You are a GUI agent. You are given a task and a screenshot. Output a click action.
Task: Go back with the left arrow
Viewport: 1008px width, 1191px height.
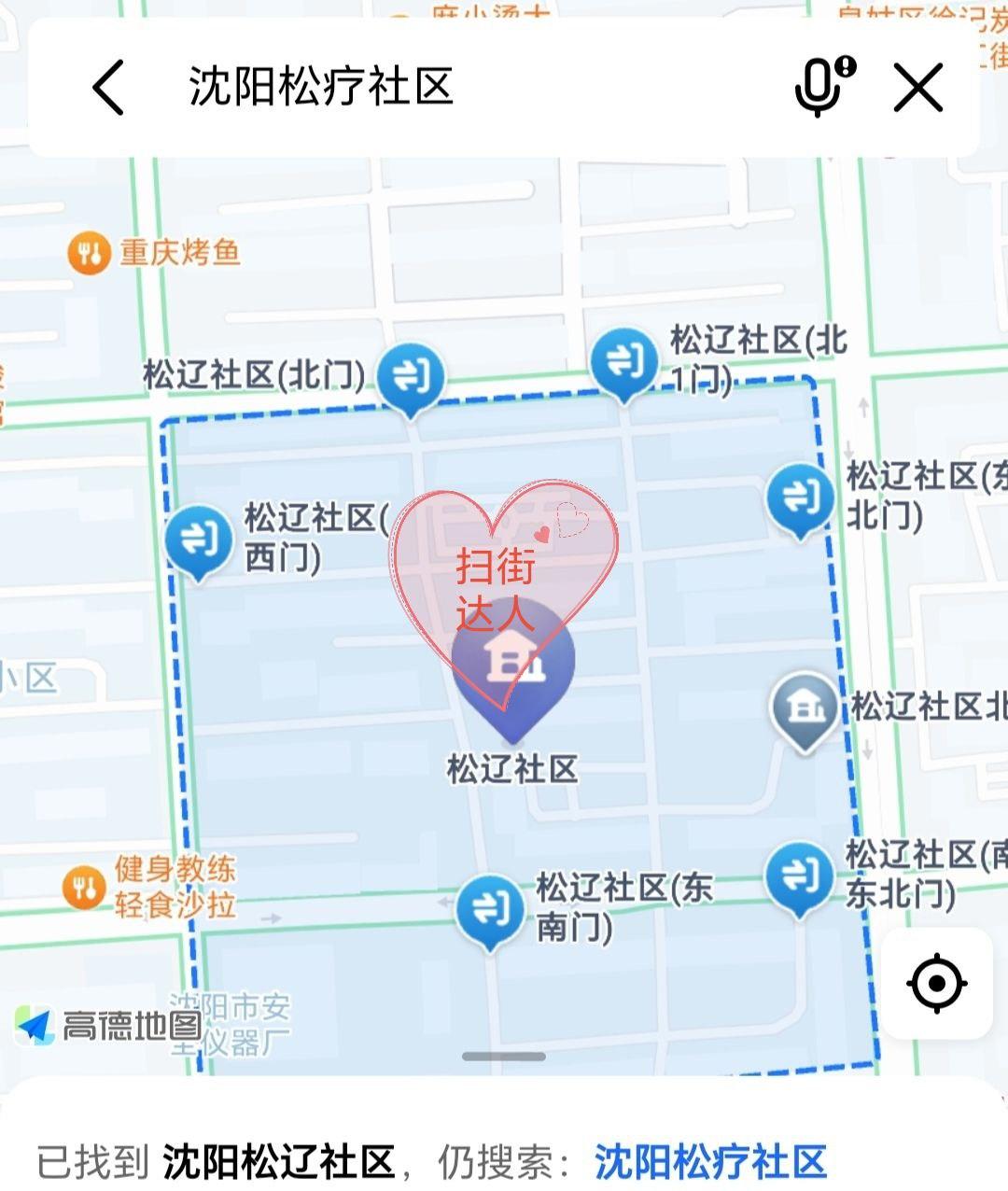click(106, 89)
